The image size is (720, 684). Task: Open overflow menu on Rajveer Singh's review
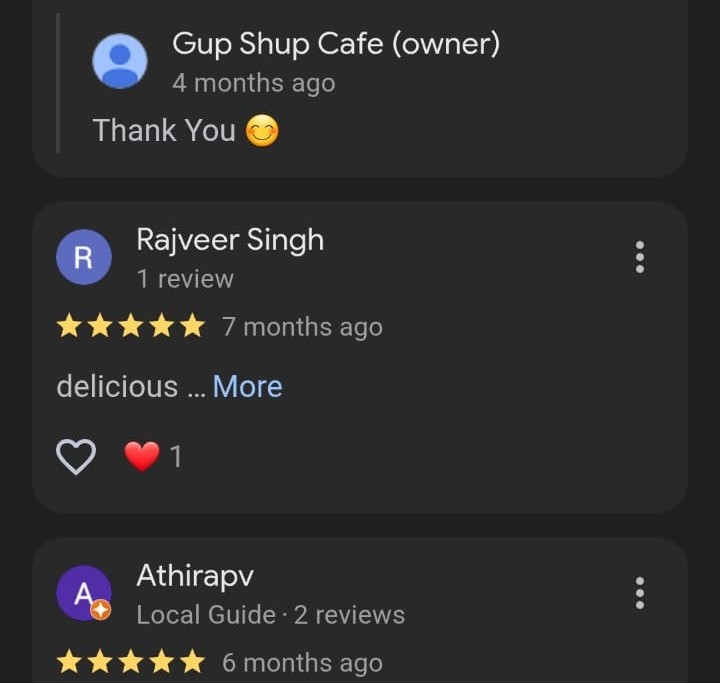pos(640,257)
